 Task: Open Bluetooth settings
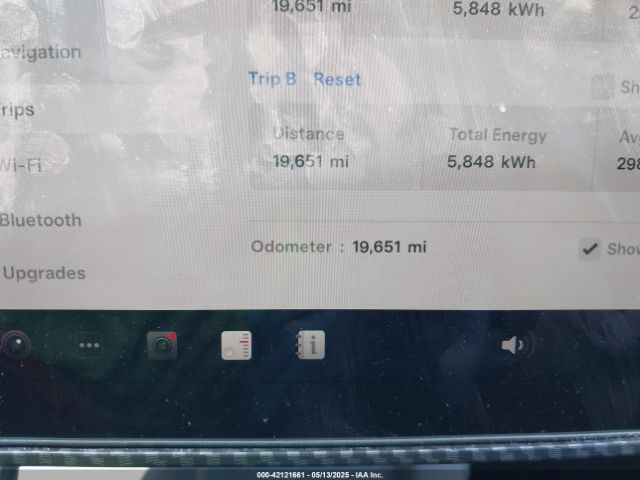tap(40, 220)
